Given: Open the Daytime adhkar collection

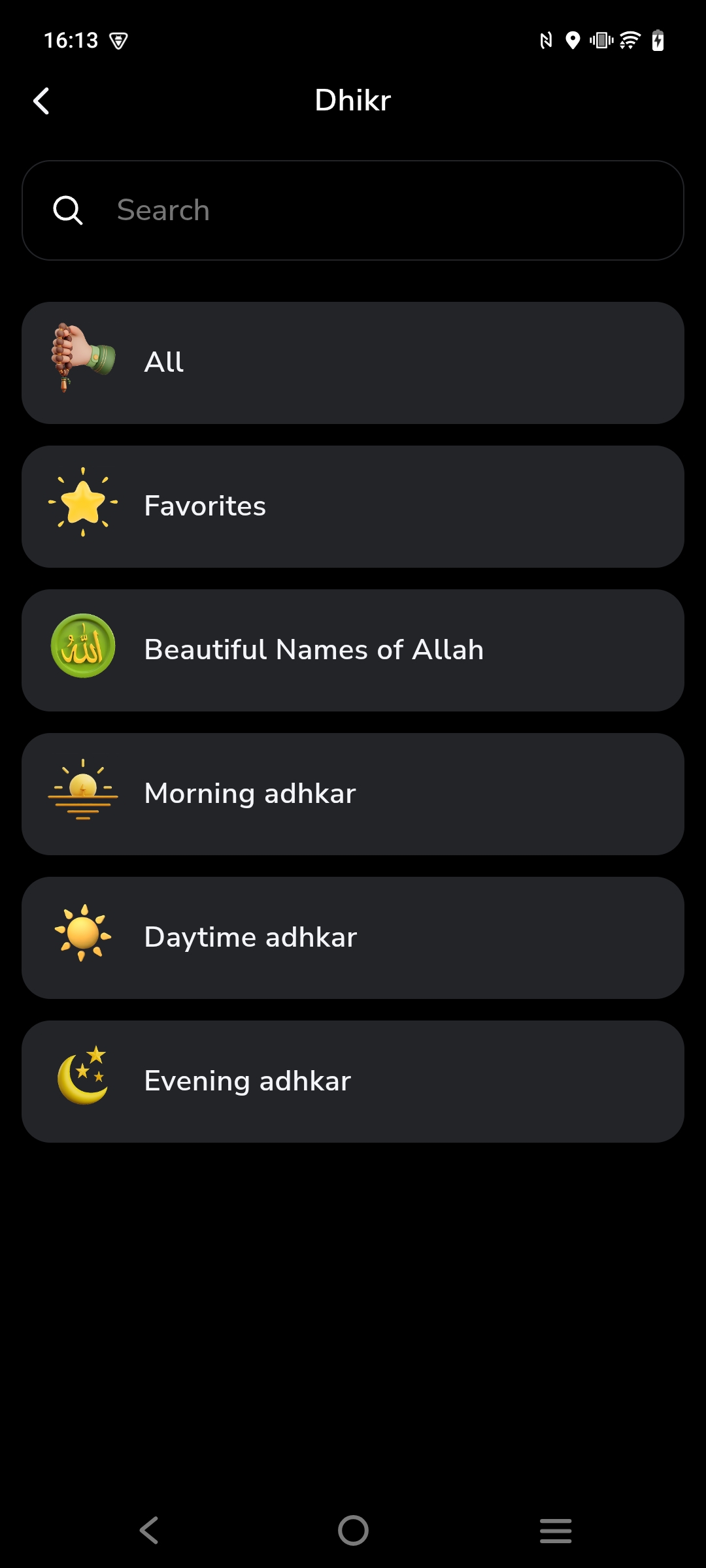Looking at the screenshot, I should 353,936.
